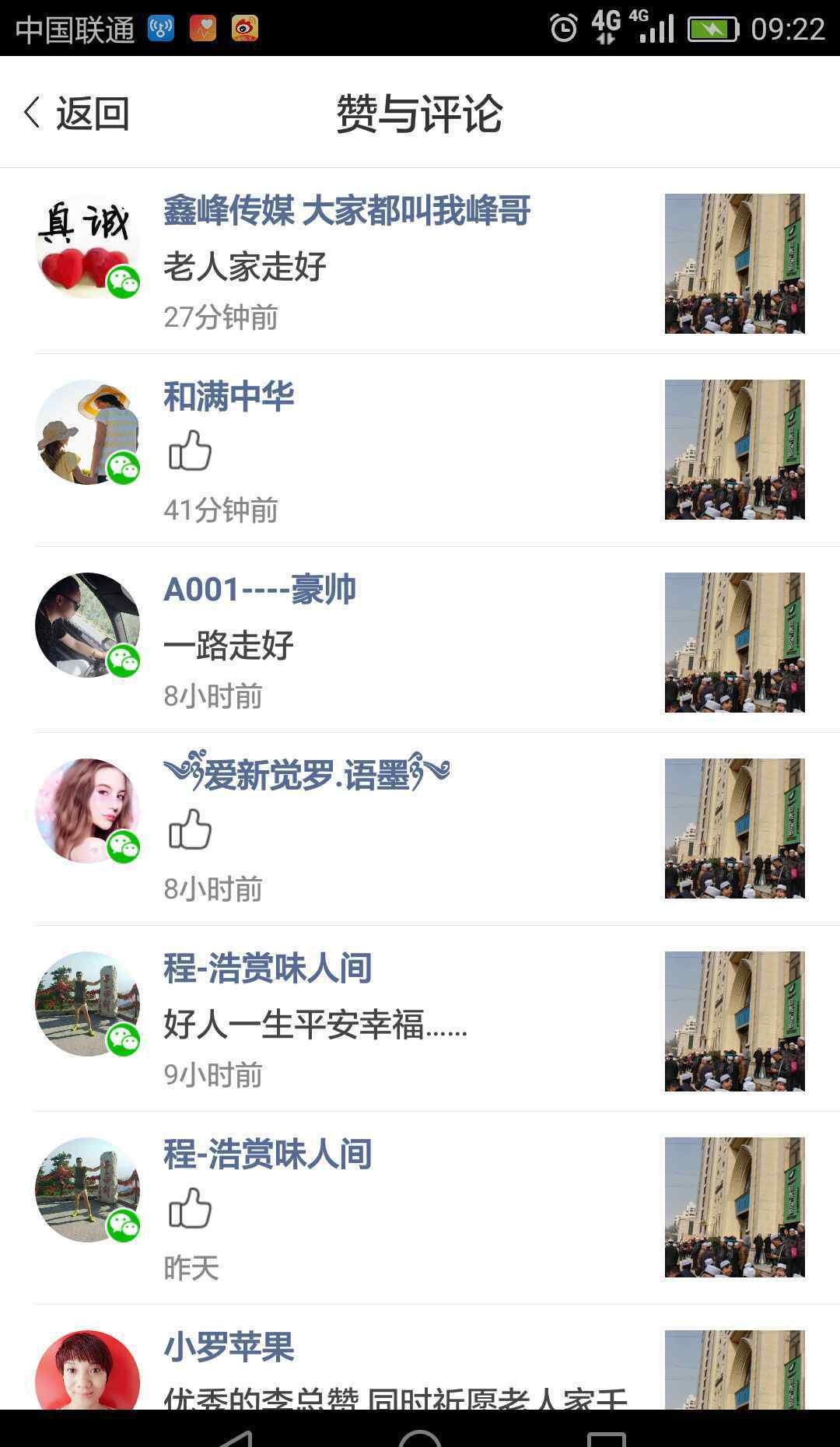
Task: Open post thumbnail beside 昨天 like
Action: tap(734, 1207)
